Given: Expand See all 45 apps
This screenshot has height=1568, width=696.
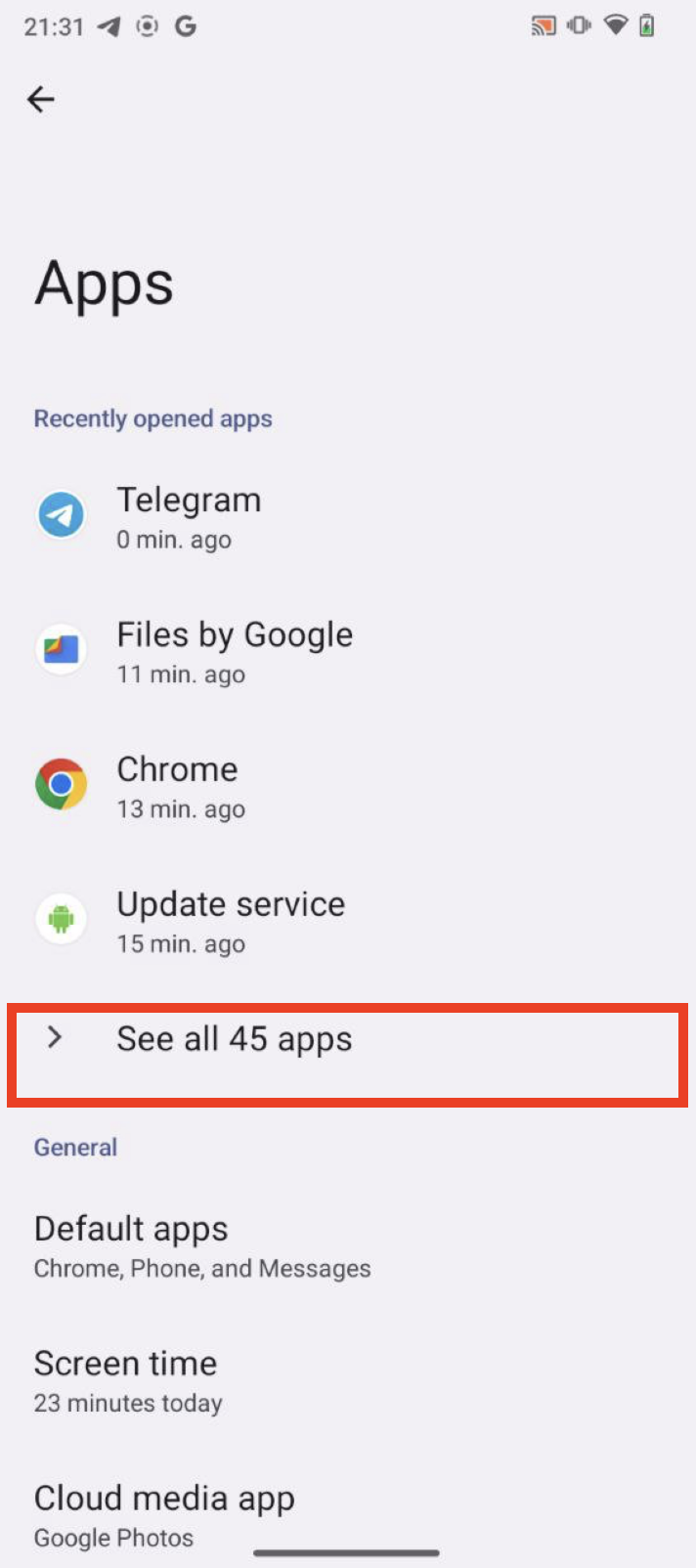Looking at the screenshot, I should click(x=235, y=1040).
